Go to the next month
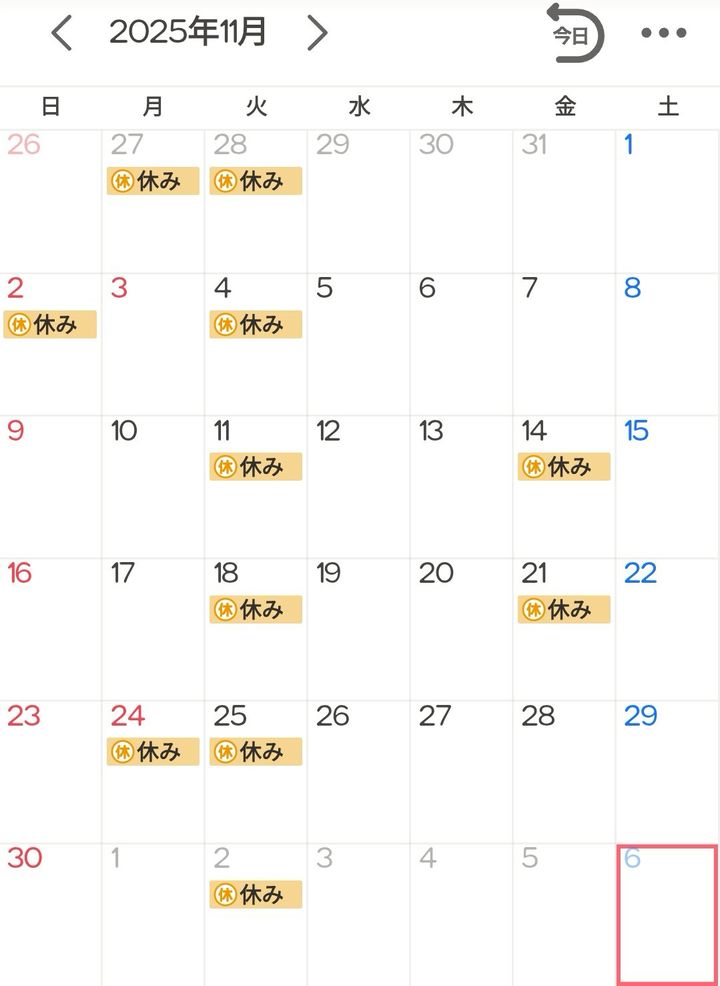 coord(317,33)
